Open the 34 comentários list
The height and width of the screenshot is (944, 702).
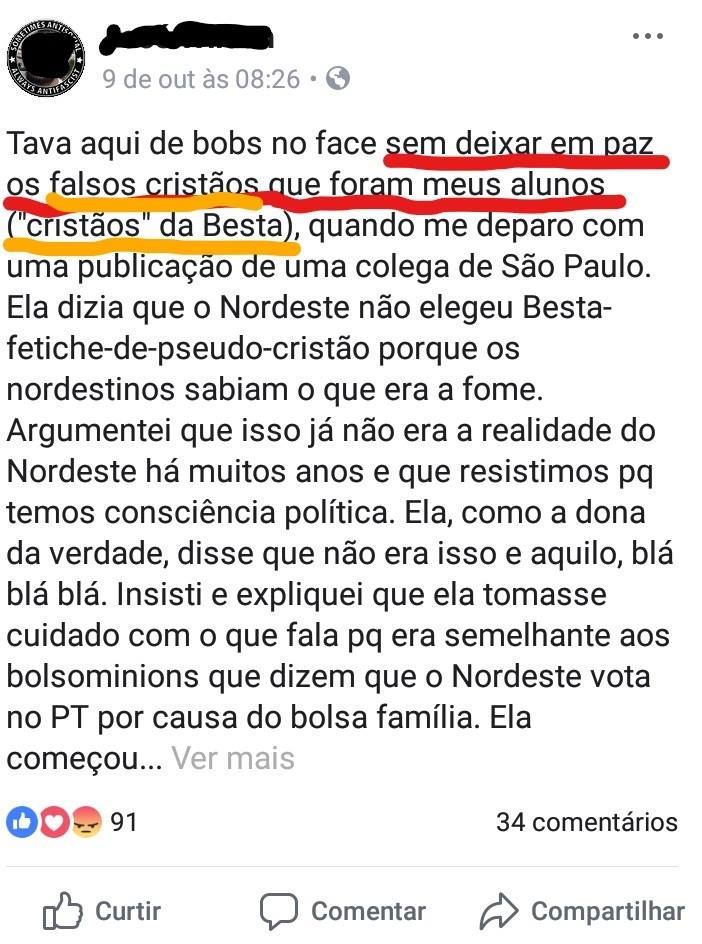[x=586, y=822]
